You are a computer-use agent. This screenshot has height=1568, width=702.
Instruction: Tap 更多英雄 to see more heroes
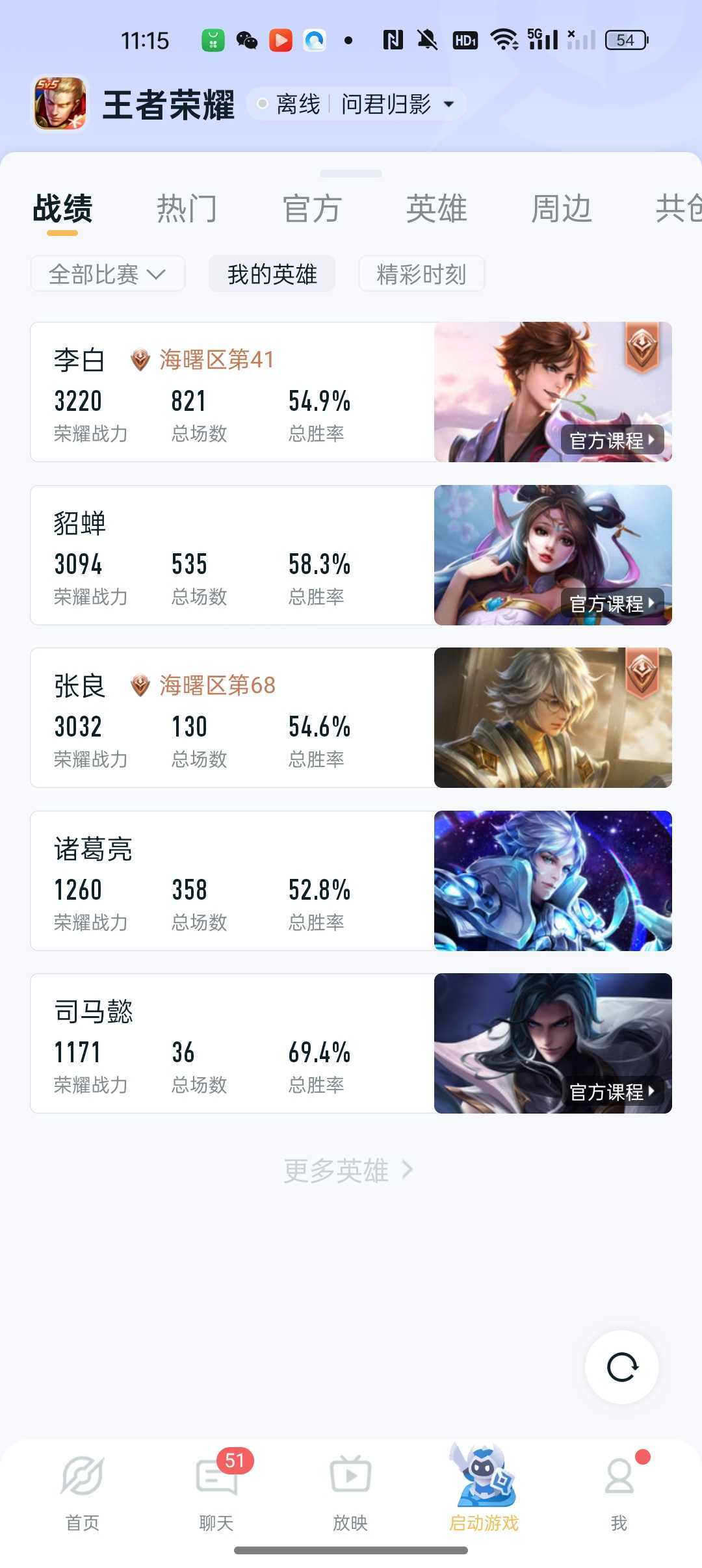click(x=349, y=1170)
